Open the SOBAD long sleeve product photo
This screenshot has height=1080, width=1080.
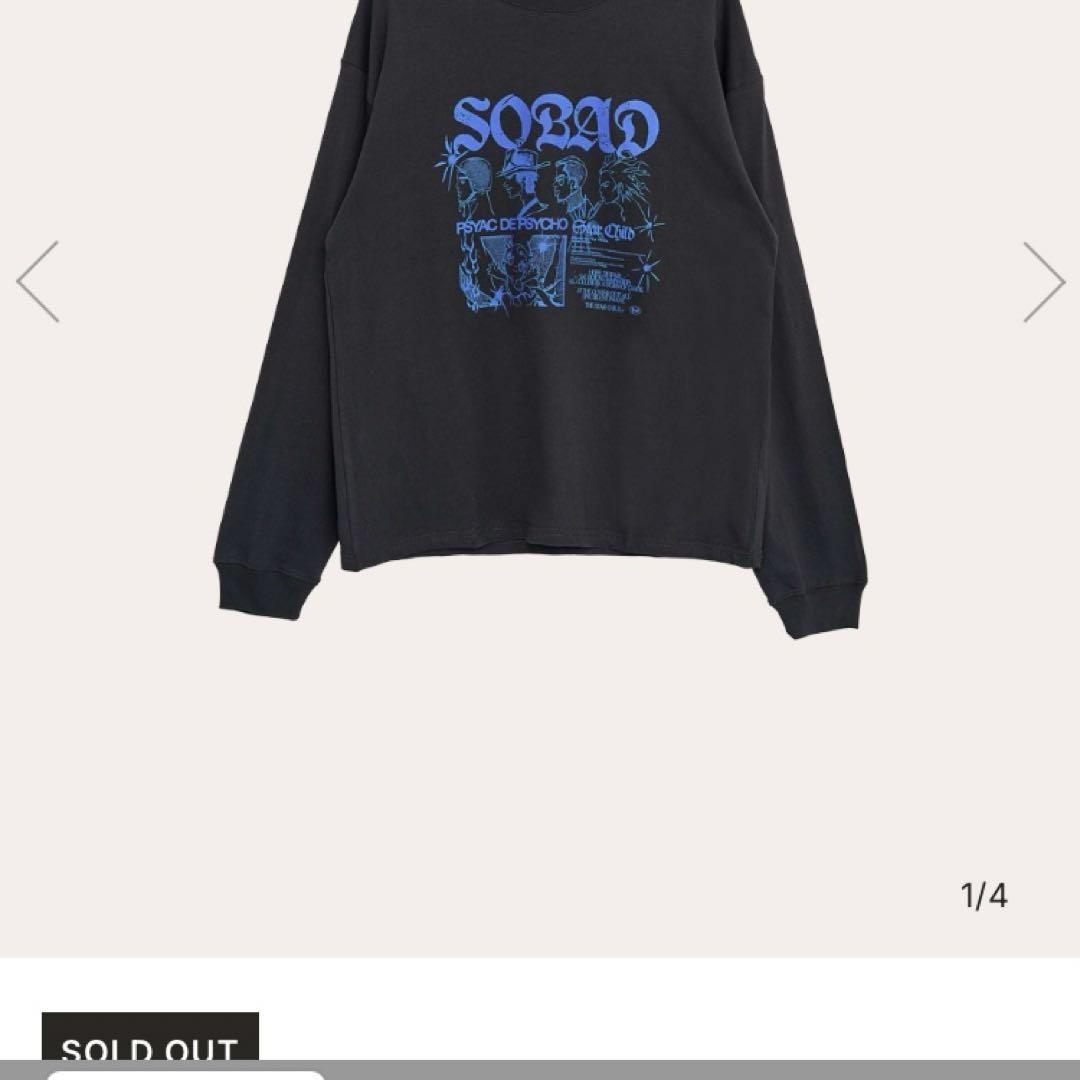pos(540,330)
